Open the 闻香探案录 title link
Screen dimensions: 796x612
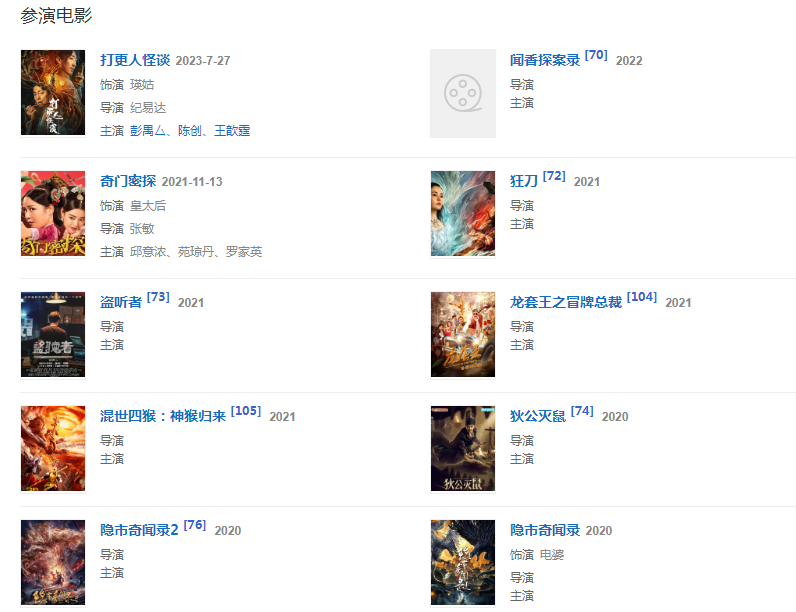pyautogui.click(x=545, y=60)
